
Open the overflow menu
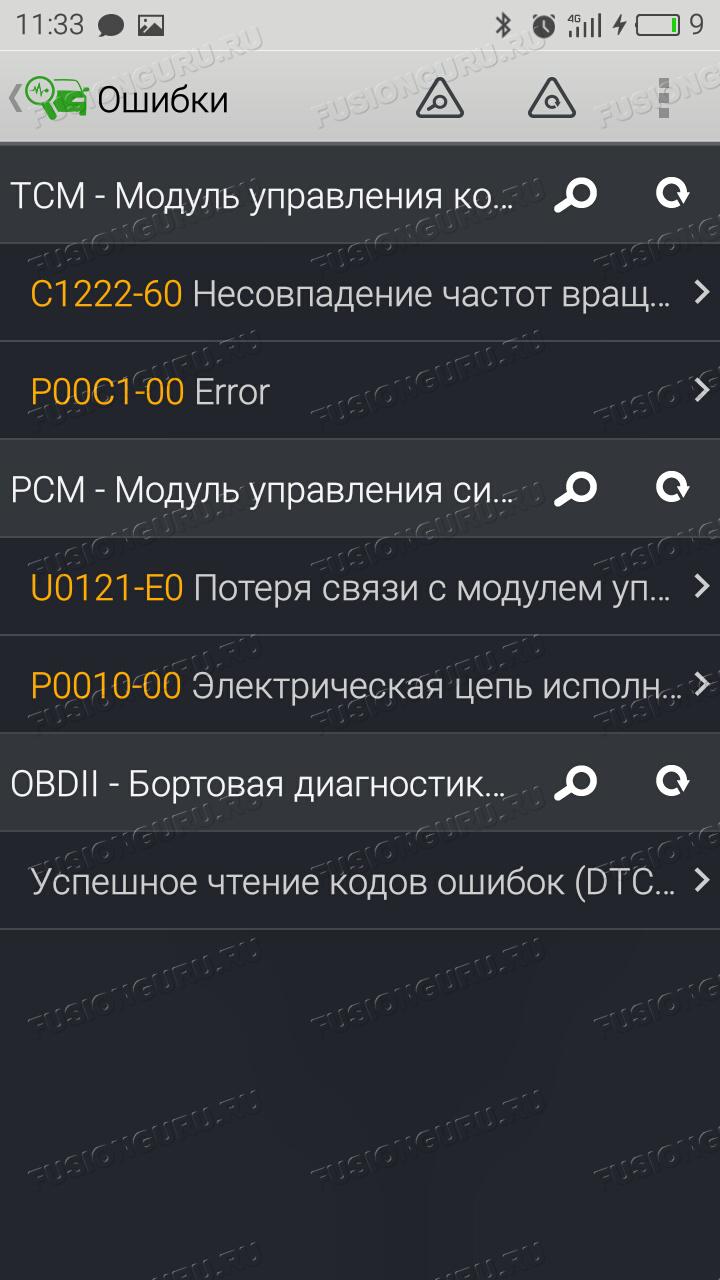(x=662, y=98)
